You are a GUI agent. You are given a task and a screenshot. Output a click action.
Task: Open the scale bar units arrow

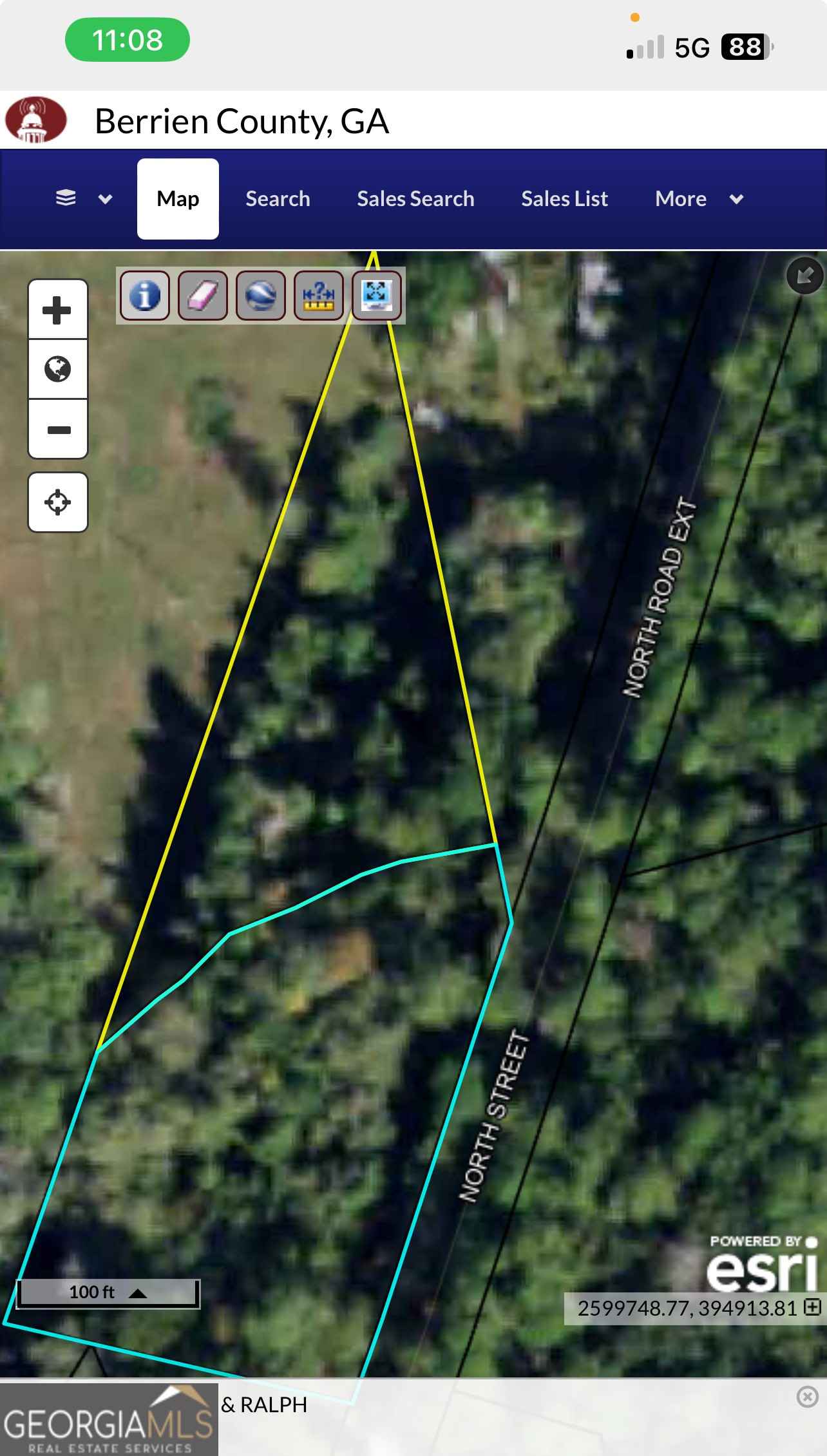point(138,1293)
